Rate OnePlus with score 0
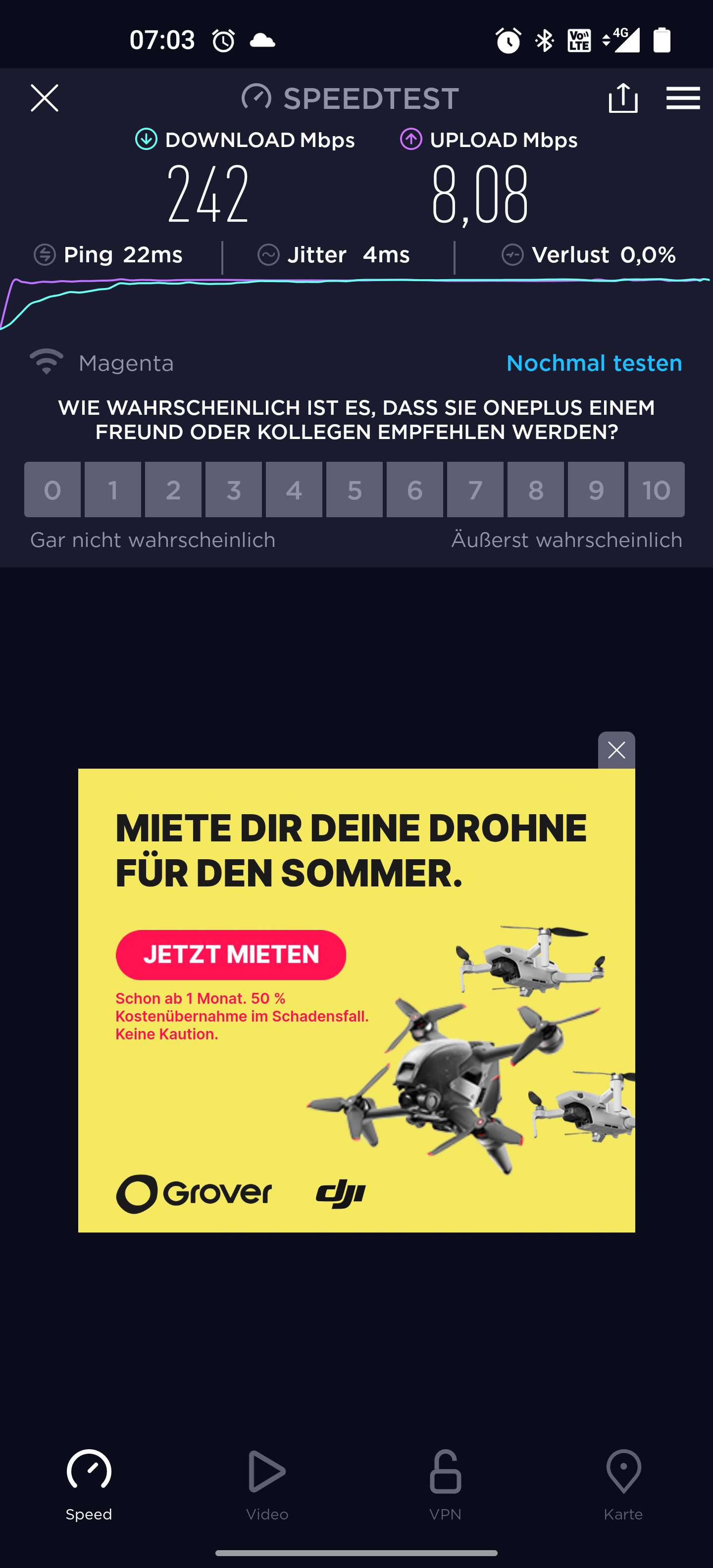Image resolution: width=713 pixels, height=1568 pixels. coord(52,490)
